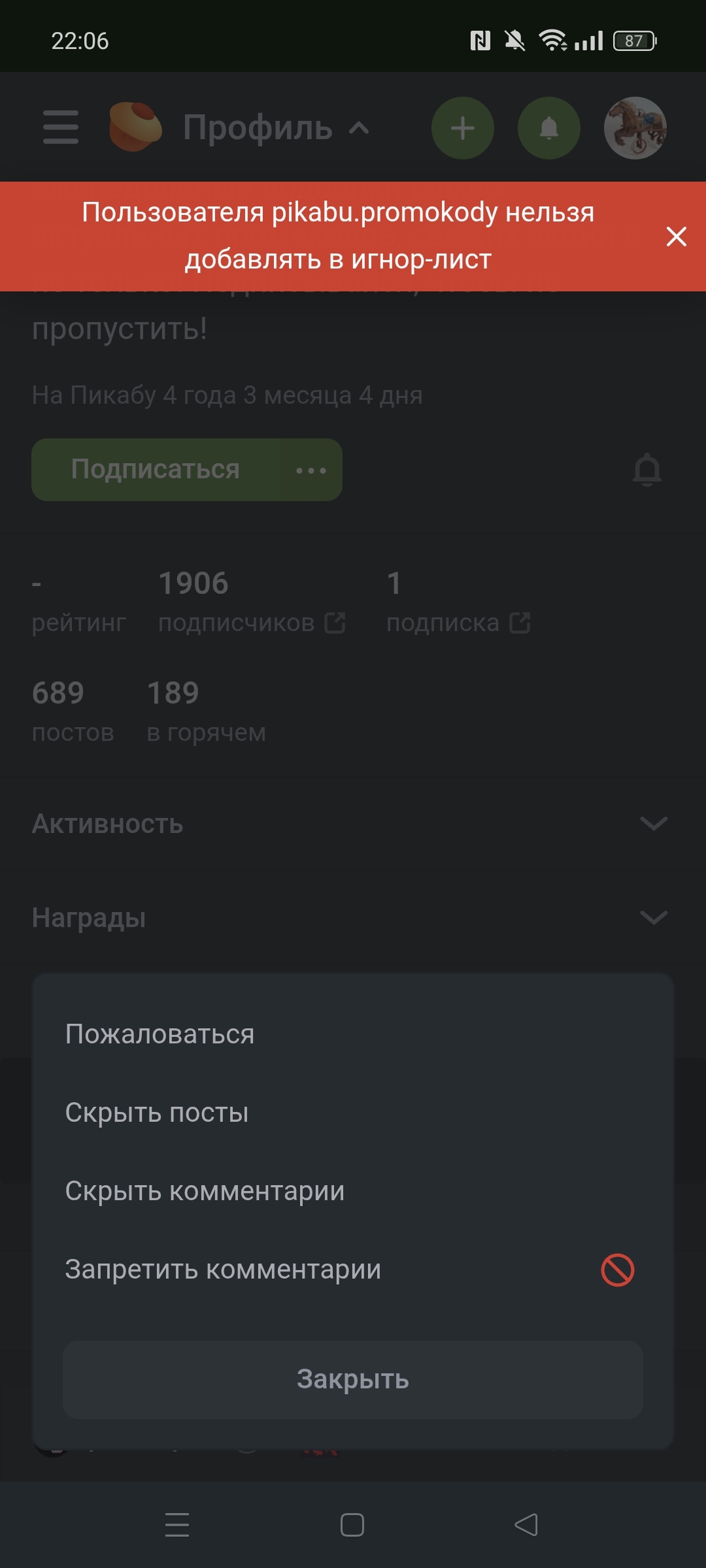The height and width of the screenshot is (1568, 706).
Task: Open notifications from the green bell
Action: point(549,128)
